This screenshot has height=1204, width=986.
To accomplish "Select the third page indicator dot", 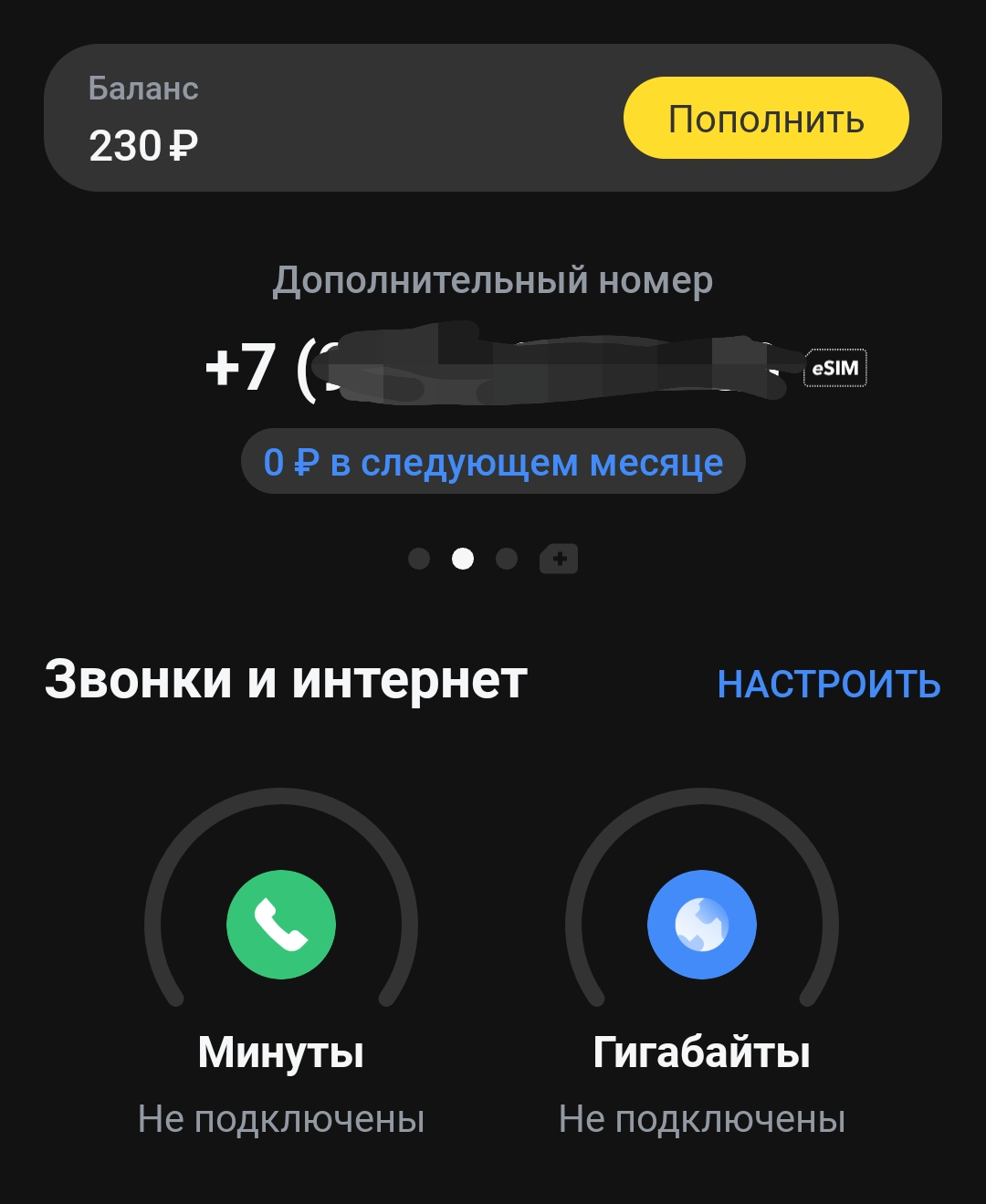I will (507, 559).
